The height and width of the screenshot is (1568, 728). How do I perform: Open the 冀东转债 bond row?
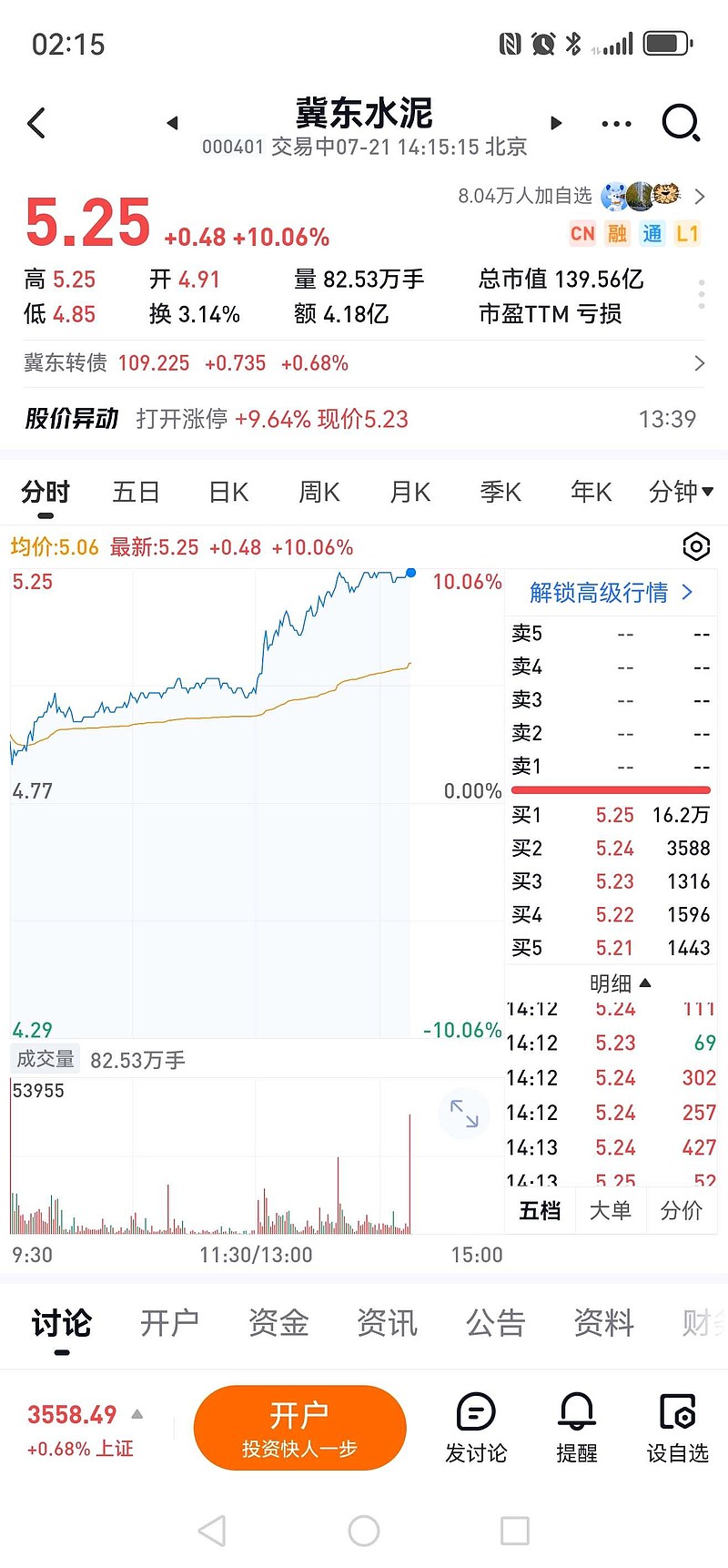pos(364,363)
